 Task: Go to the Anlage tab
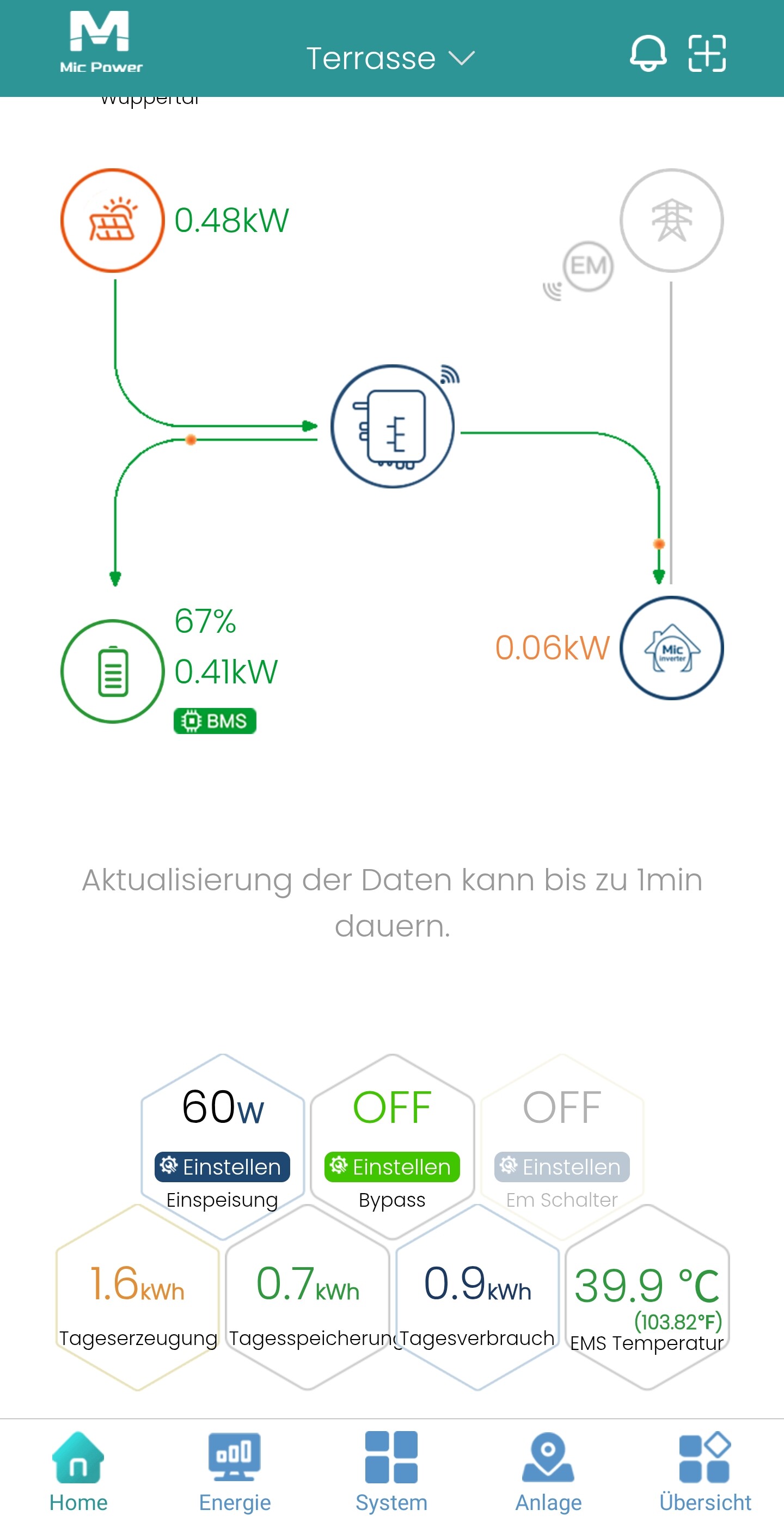(548, 1472)
